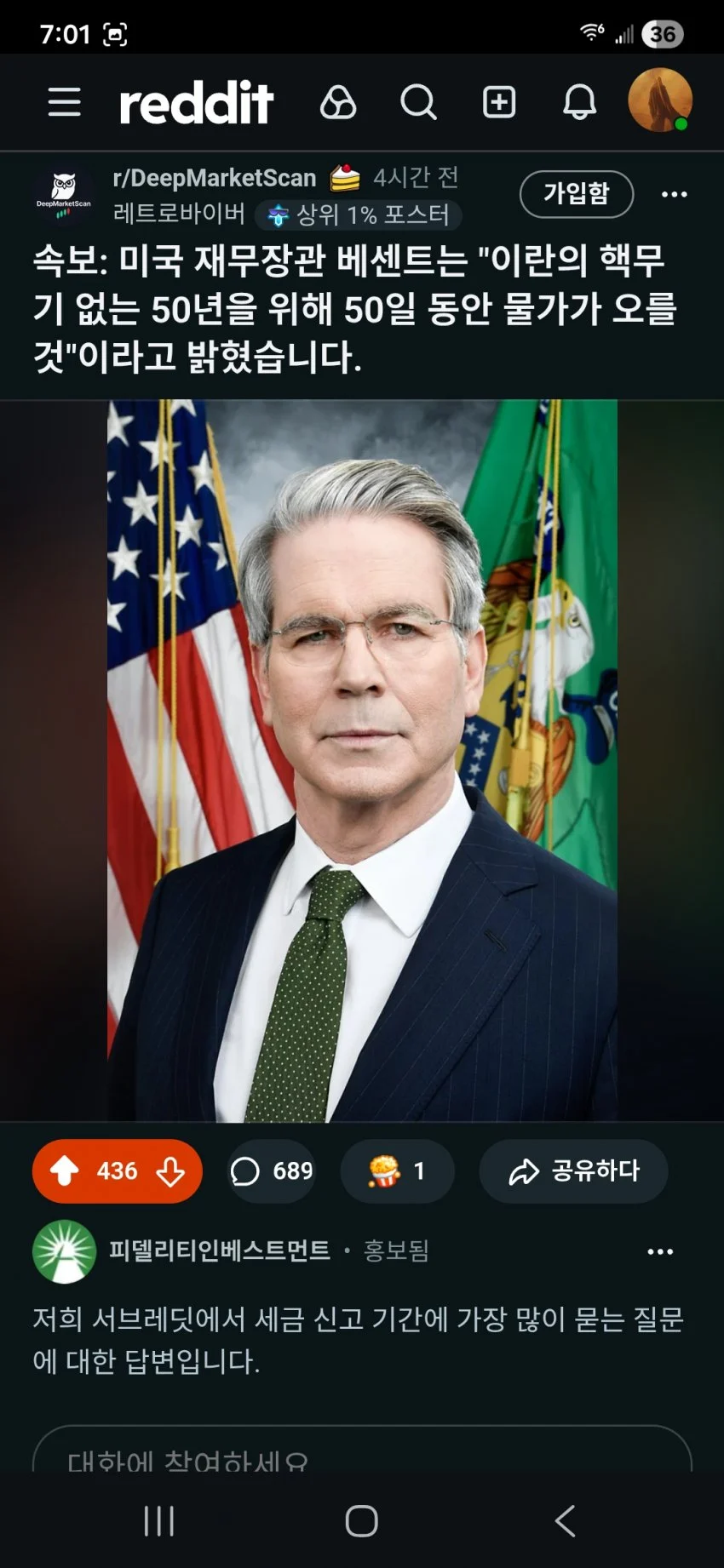Tap the 가입함 joined button
The height and width of the screenshot is (1568, 724).
pyautogui.click(x=577, y=194)
